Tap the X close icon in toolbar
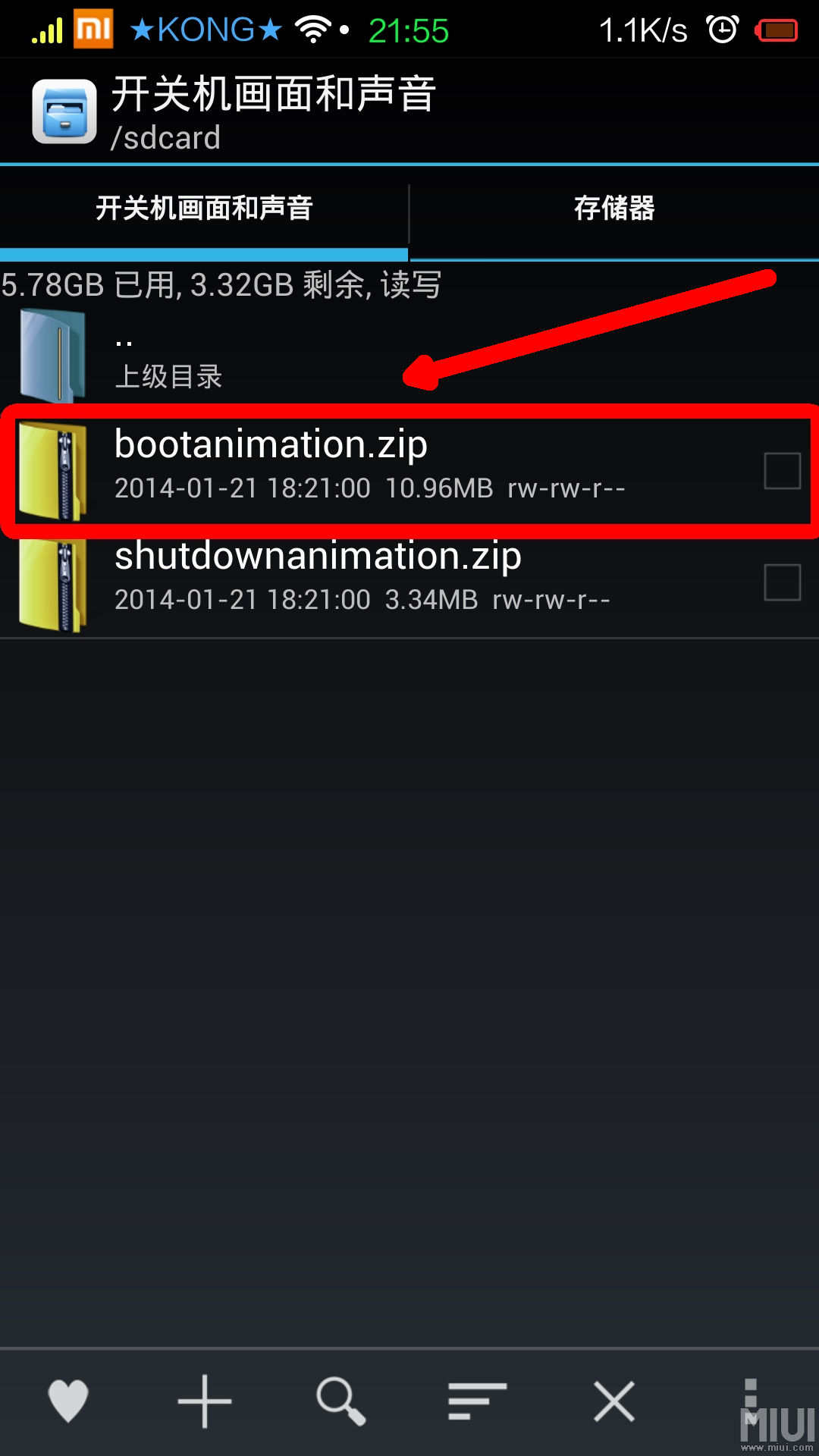Screen dimensions: 819x1456 tap(613, 1400)
